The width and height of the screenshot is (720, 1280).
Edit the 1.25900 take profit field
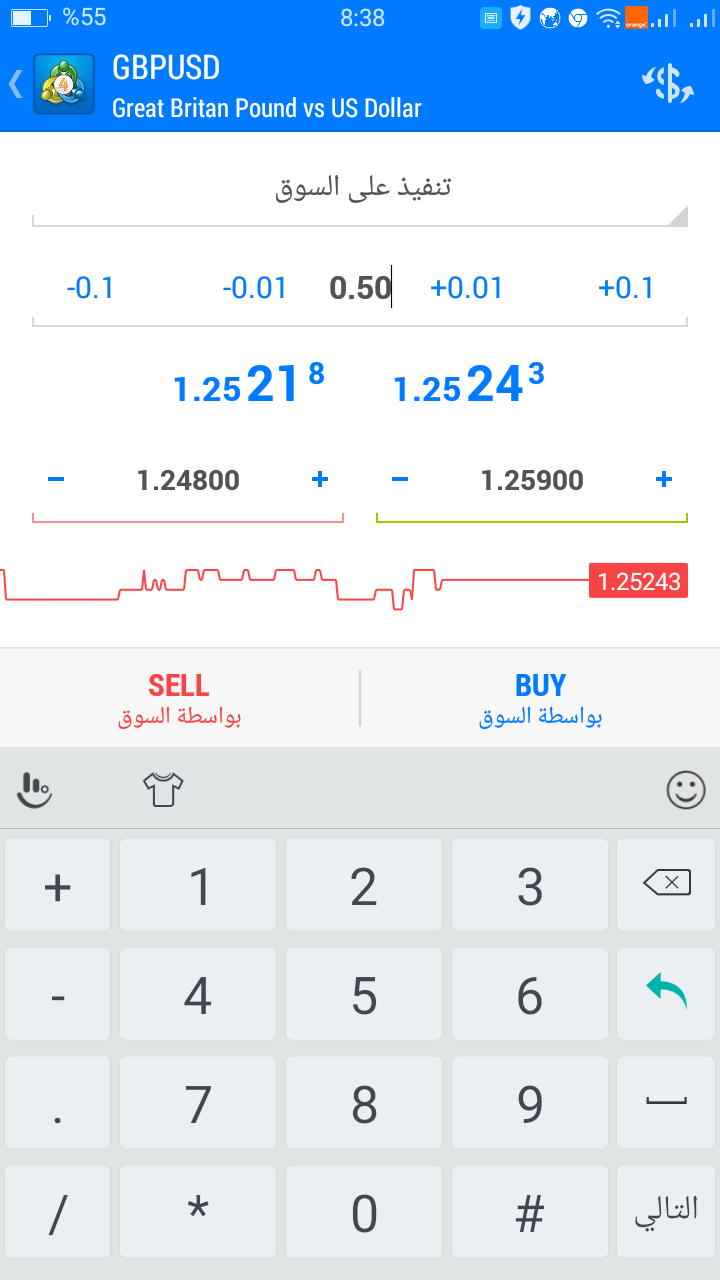click(x=532, y=481)
